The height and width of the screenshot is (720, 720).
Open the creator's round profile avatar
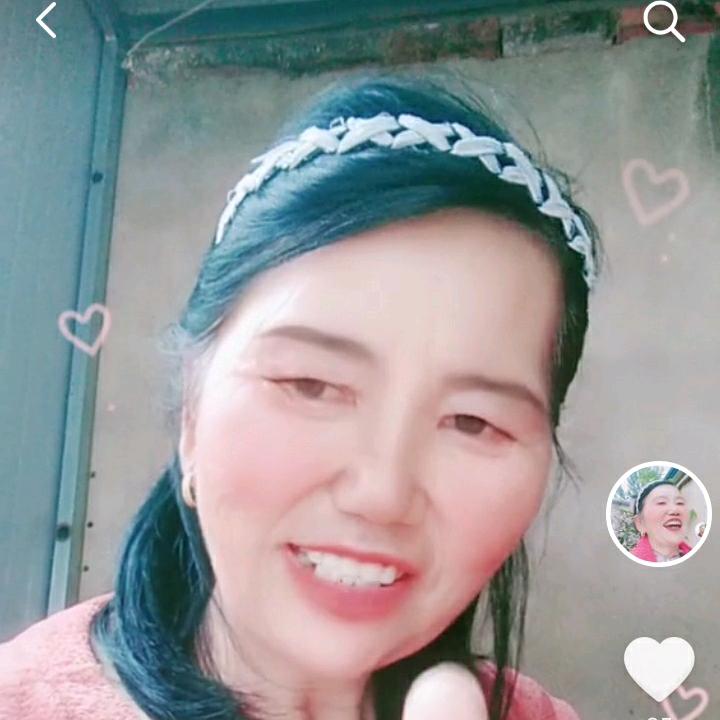(658, 514)
